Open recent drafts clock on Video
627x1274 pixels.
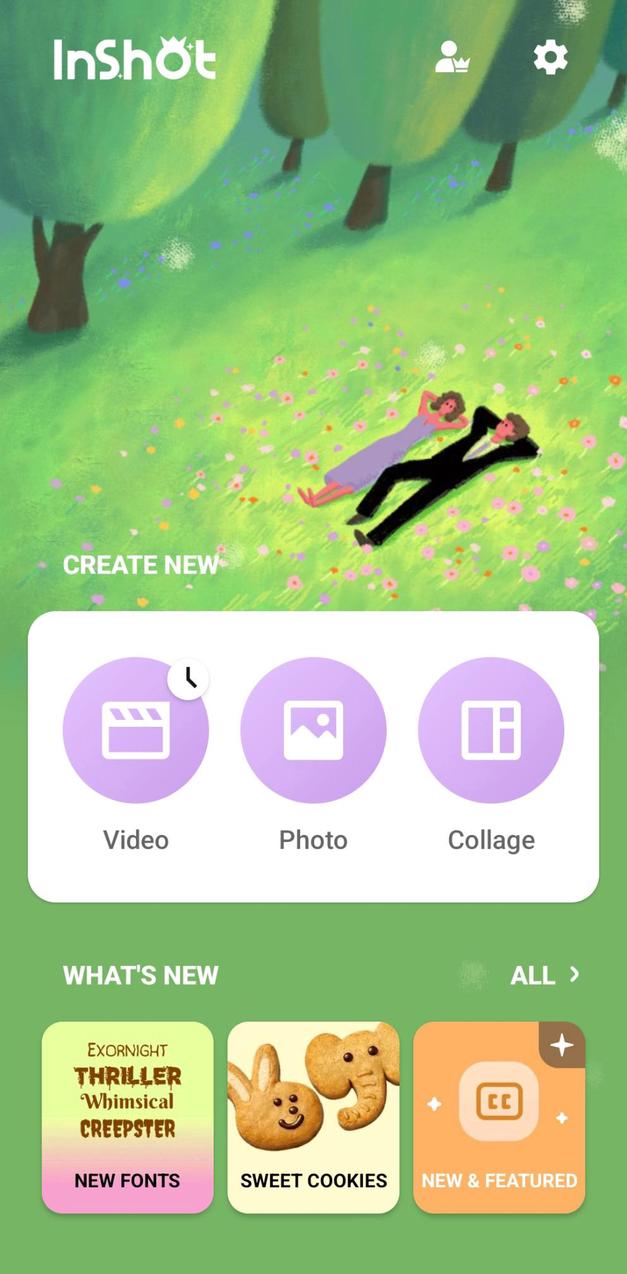click(x=189, y=679)
